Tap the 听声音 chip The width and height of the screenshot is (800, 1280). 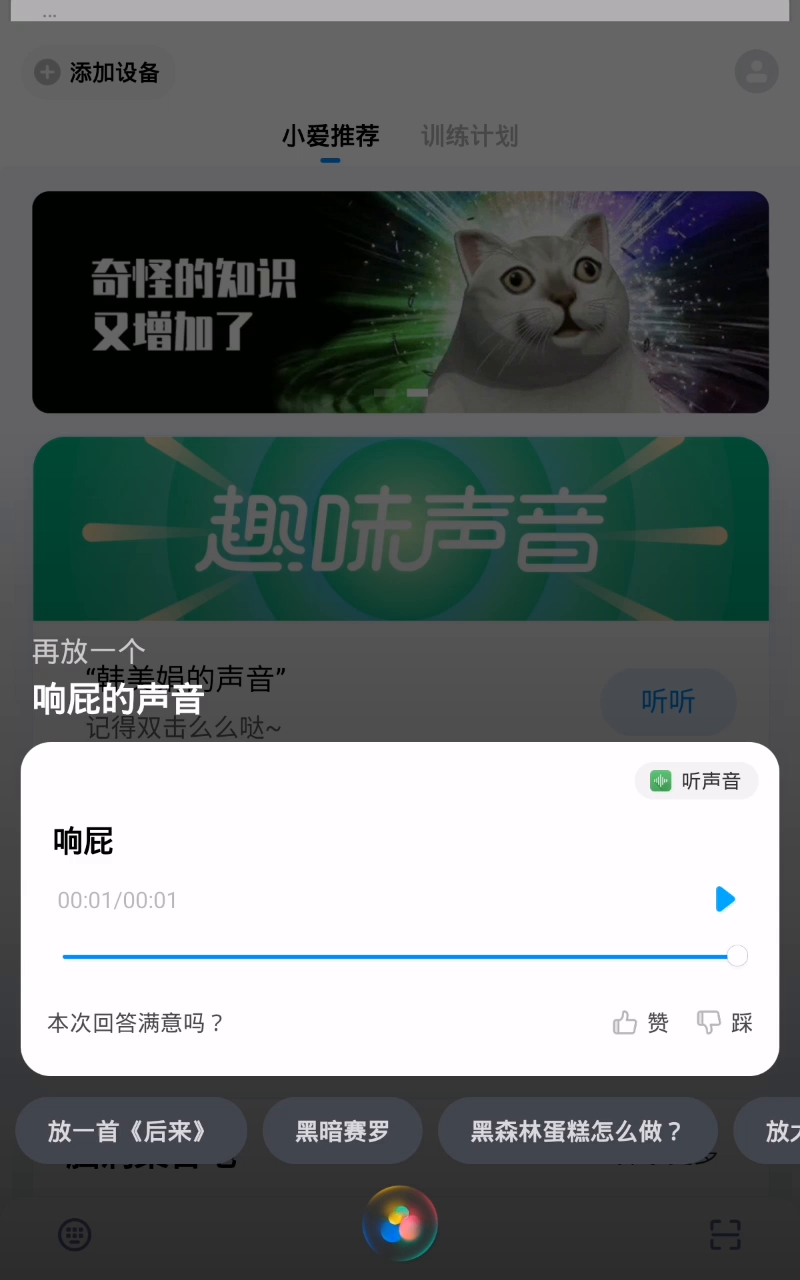[697, 781]
